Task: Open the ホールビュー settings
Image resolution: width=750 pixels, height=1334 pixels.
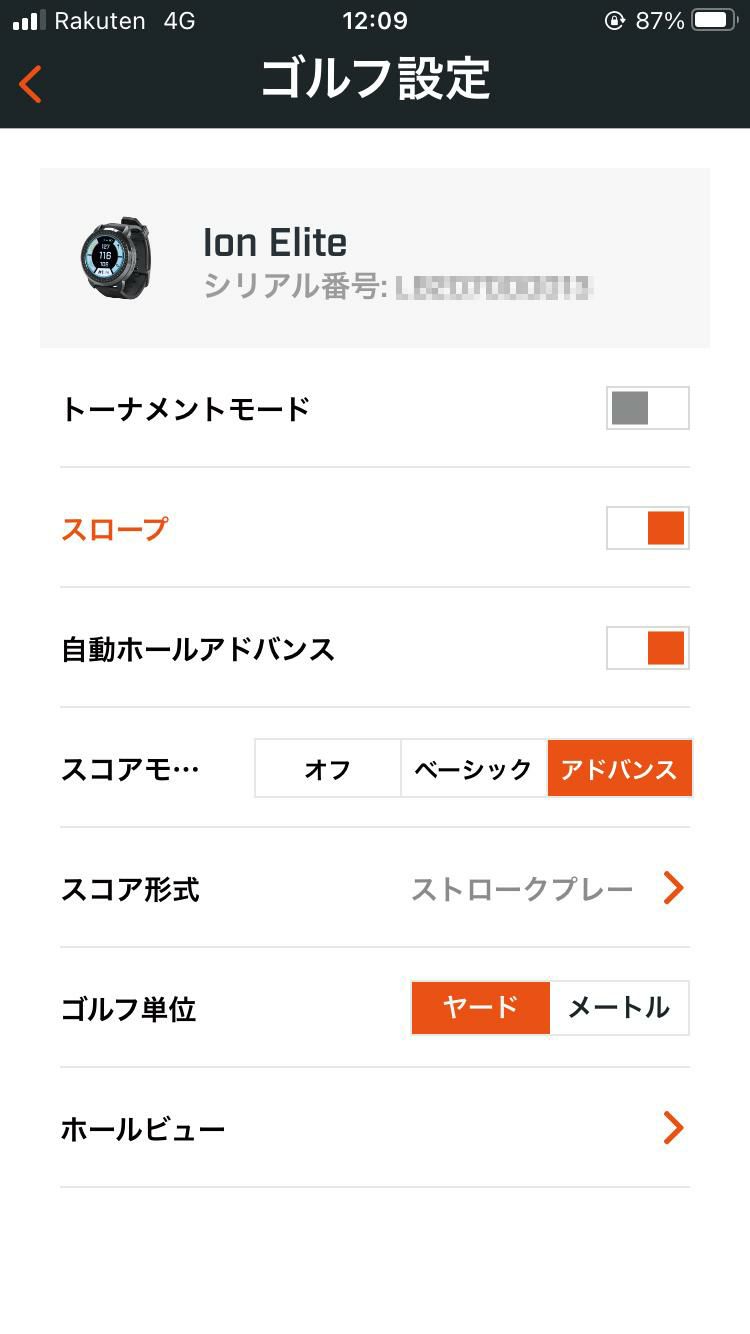Action: coord(672,1128)
